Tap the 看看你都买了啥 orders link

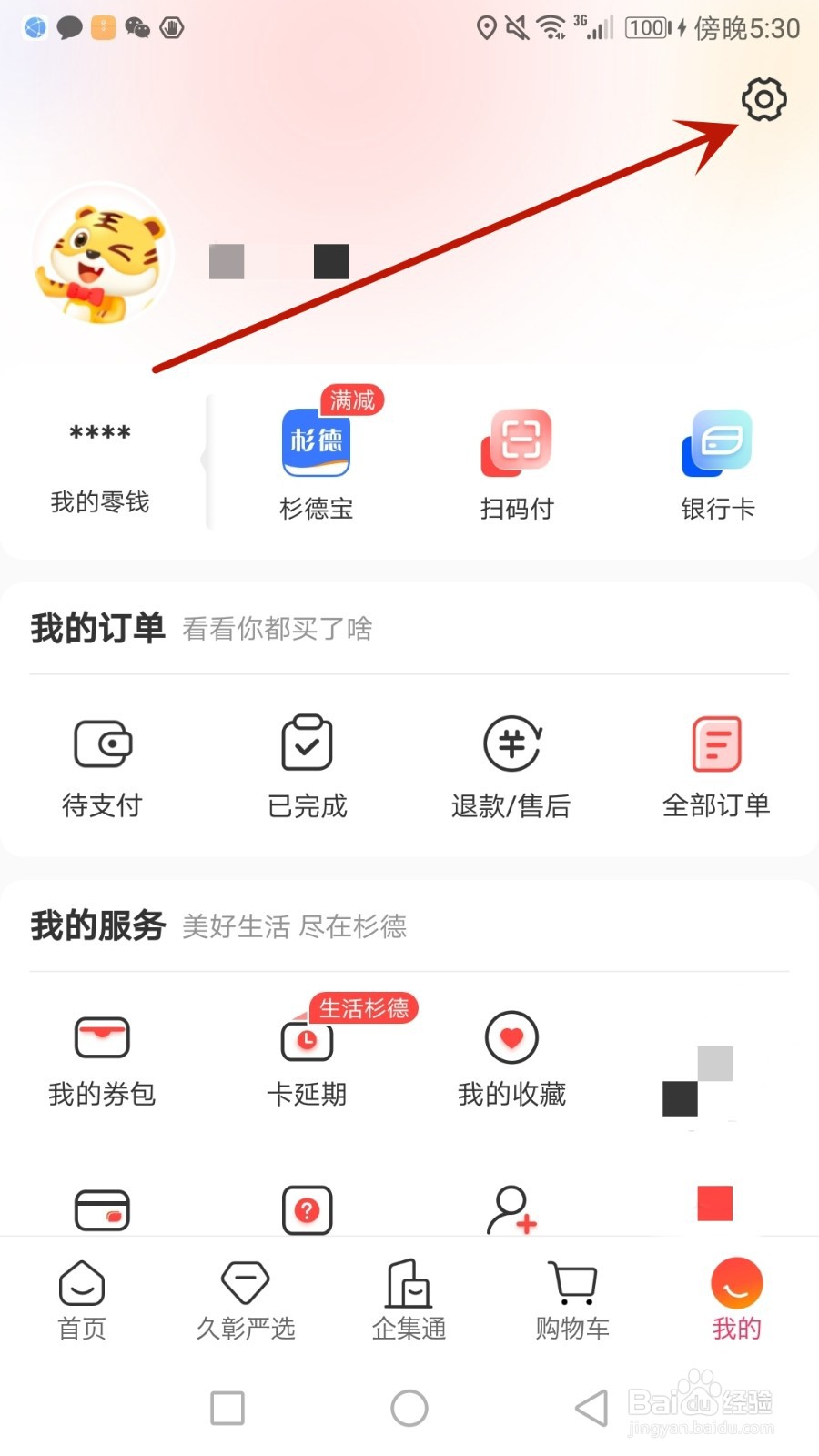pyautogui.click(x=276, y=629)
